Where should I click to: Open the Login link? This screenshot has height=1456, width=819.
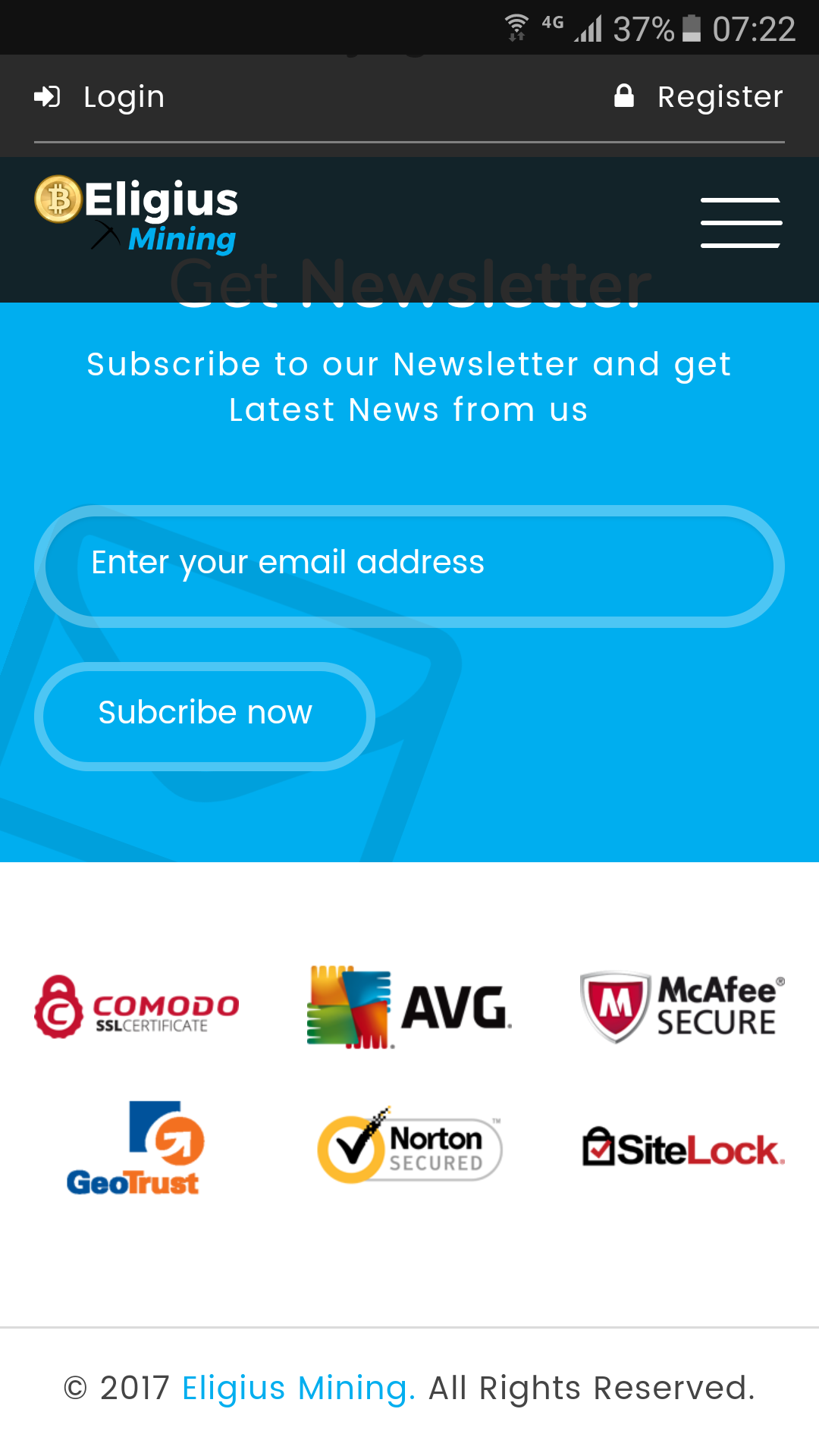100,97
